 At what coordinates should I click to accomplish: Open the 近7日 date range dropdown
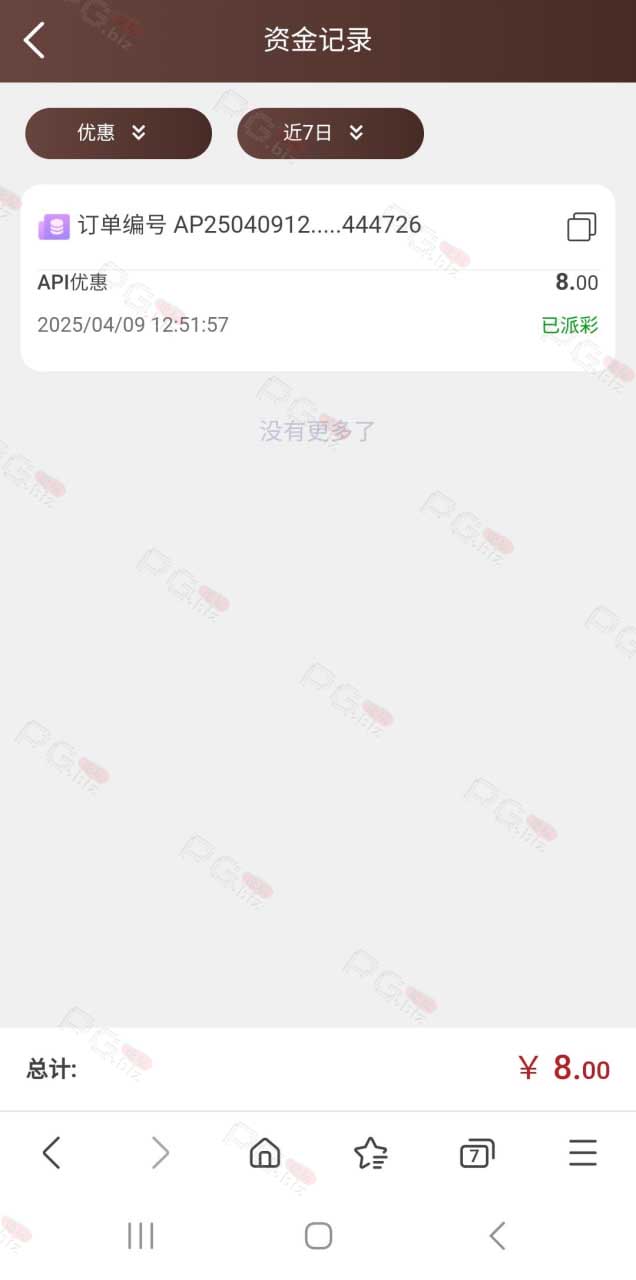tap(330, 133)
